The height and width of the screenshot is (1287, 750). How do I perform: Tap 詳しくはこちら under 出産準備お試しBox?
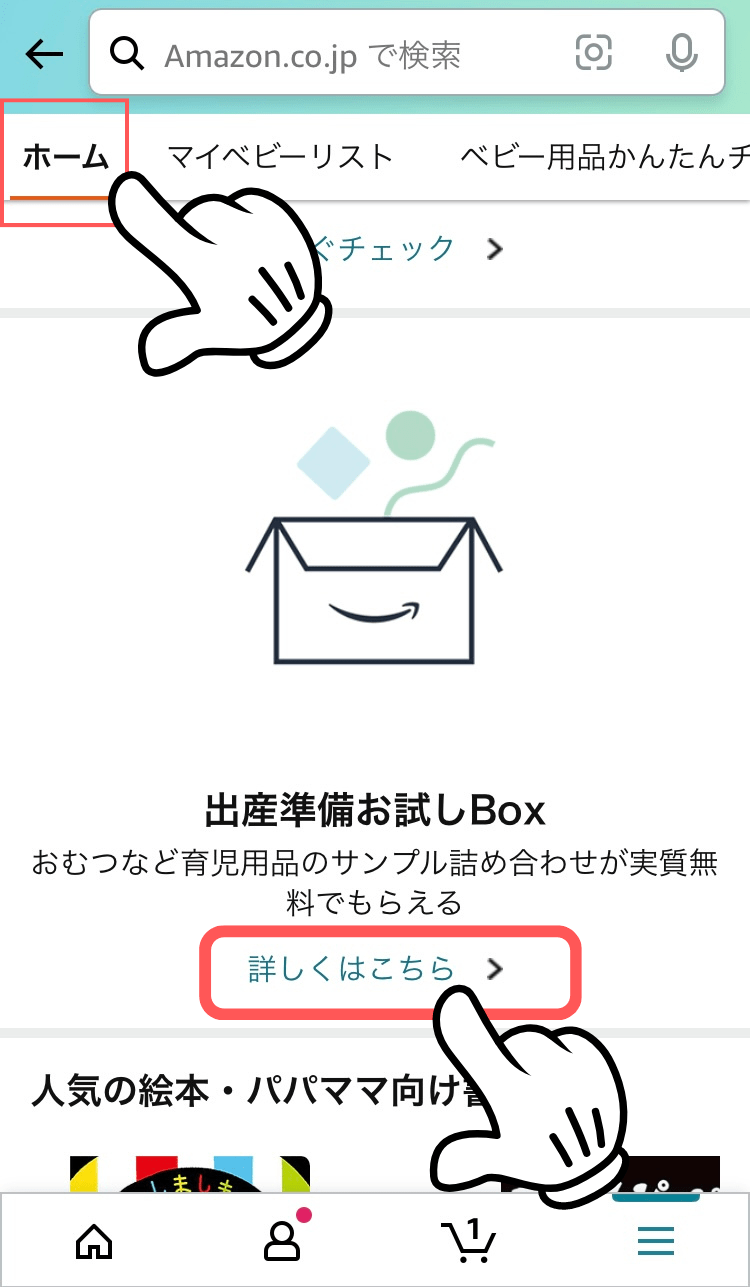pyautogui.click(x=376, y=969)
